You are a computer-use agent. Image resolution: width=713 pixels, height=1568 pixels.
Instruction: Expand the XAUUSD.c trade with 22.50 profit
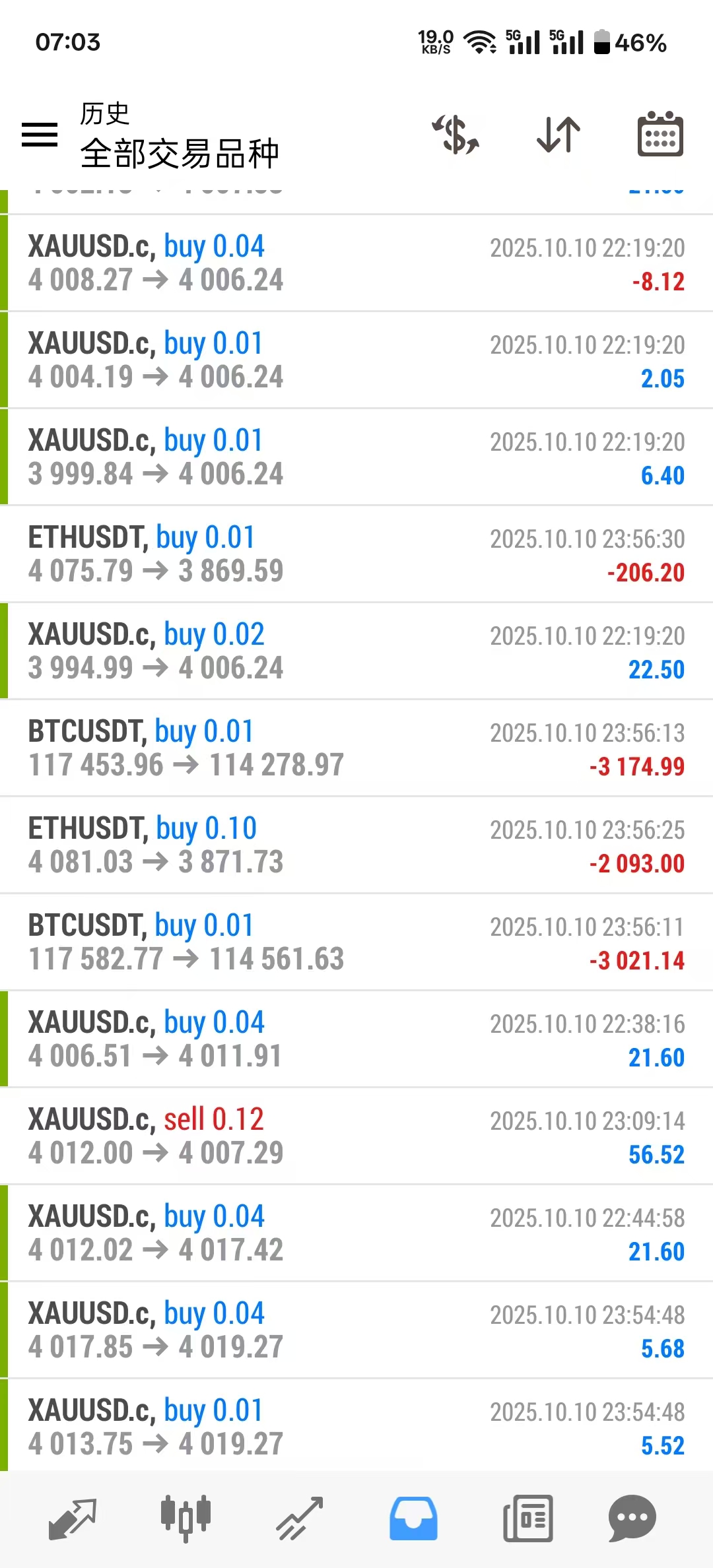pos(356,651)
